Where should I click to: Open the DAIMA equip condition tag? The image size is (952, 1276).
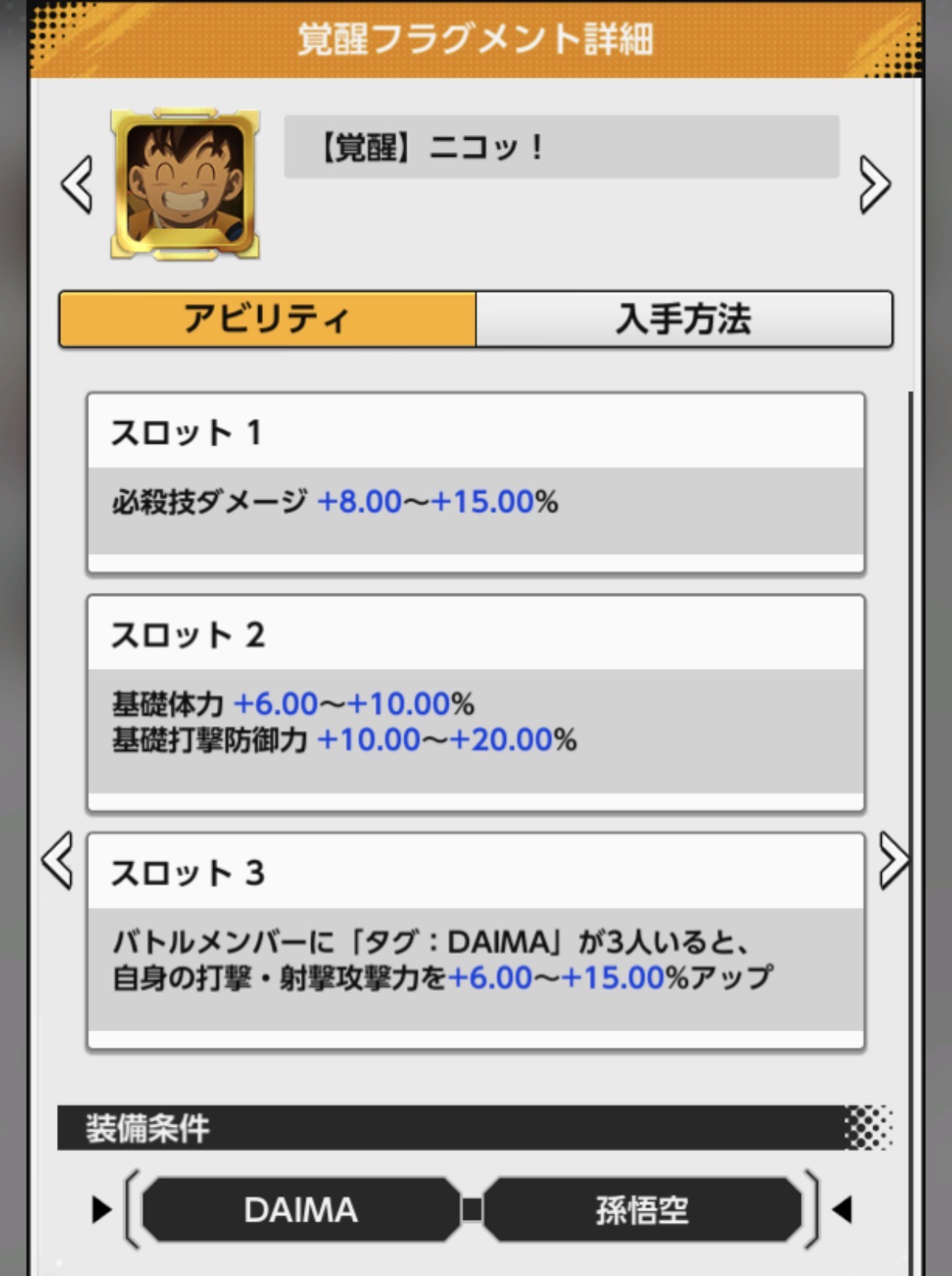point(301,1210)
